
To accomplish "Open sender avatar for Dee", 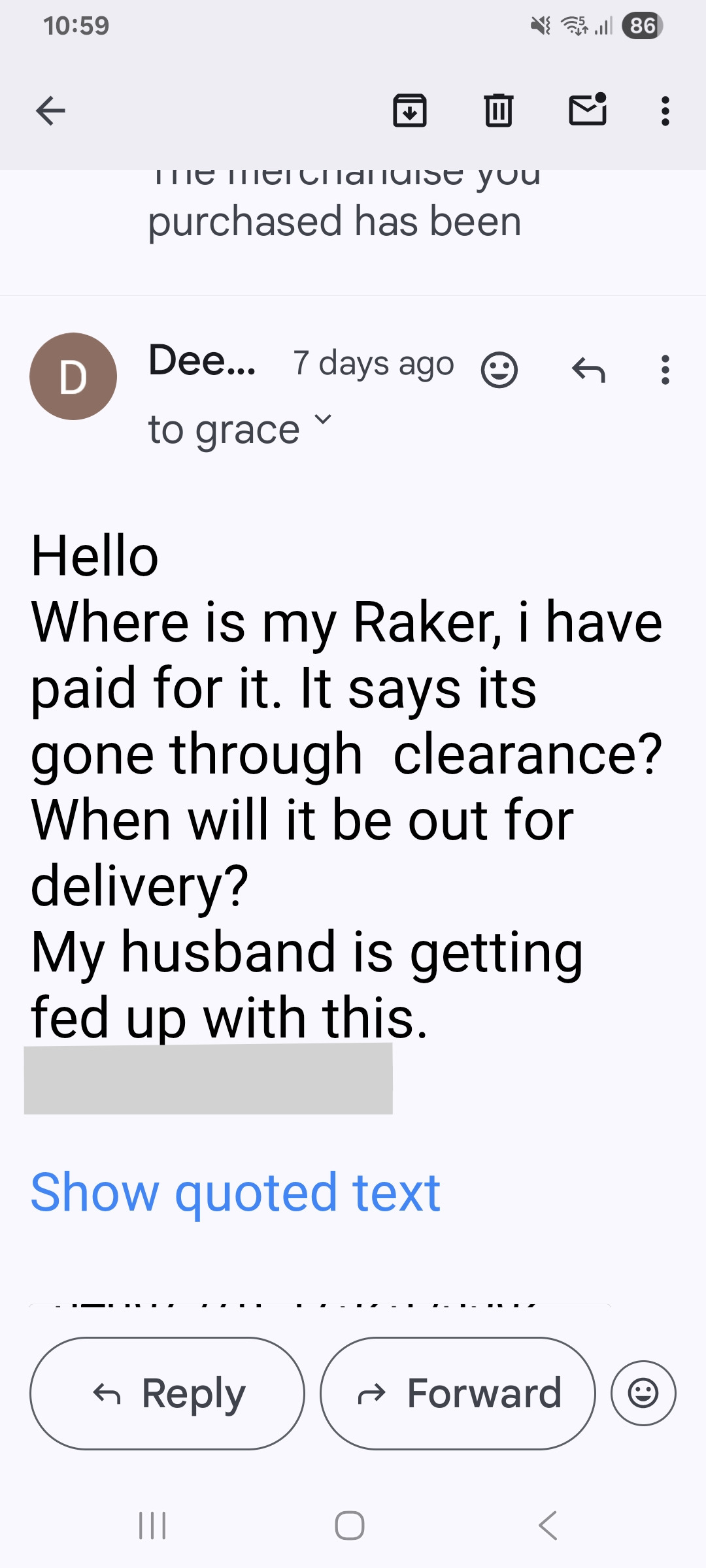I will click(73, 376).
